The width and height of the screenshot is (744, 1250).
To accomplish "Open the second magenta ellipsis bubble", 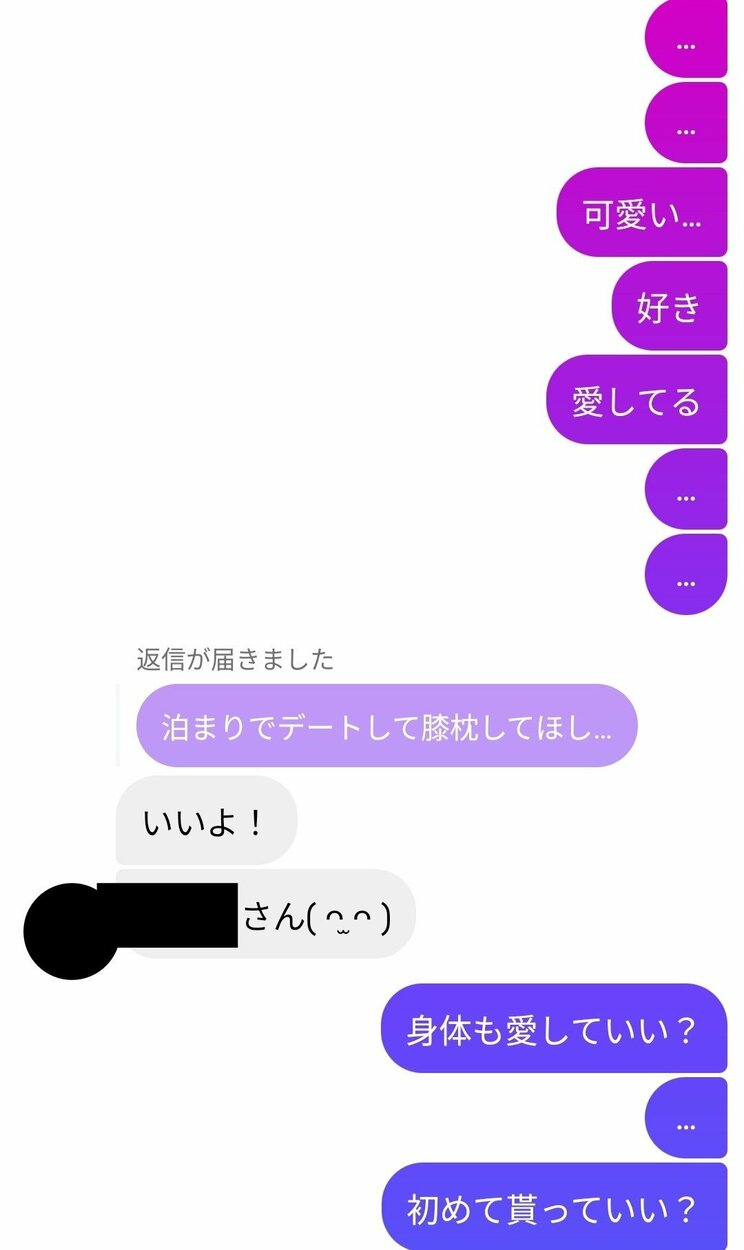I will 686,128.
